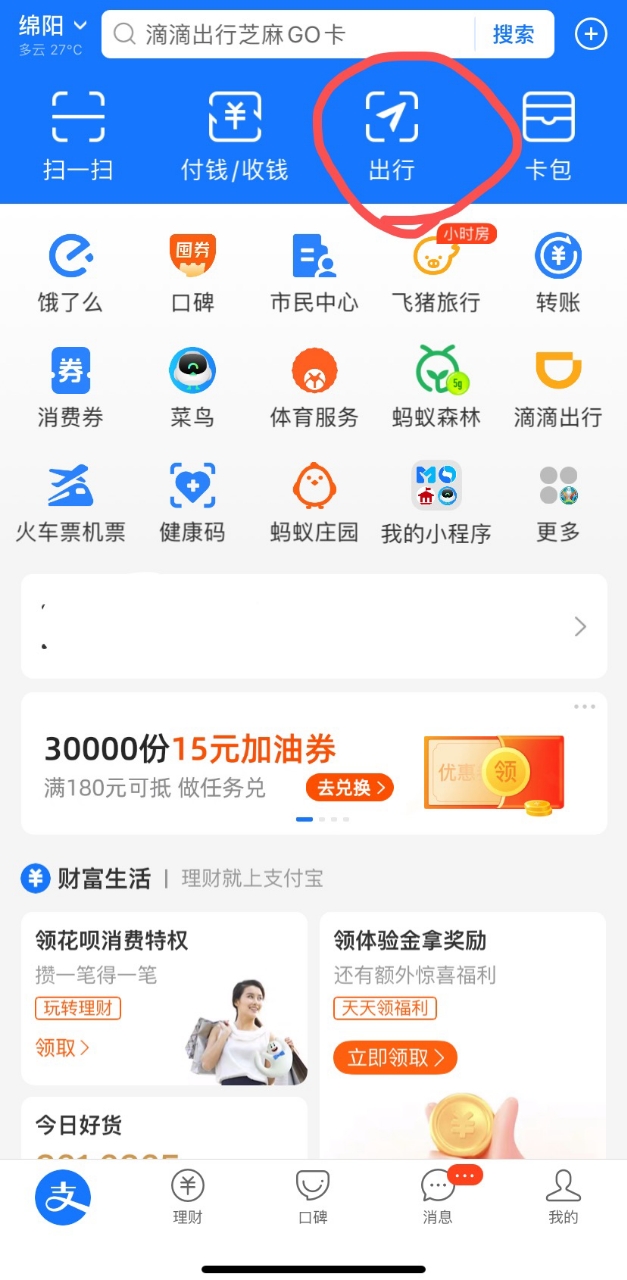Tap 立即领取 on 领体验金拿奖励 card
This screenshot has width=627, height=1280.
tap(395, 1057)
